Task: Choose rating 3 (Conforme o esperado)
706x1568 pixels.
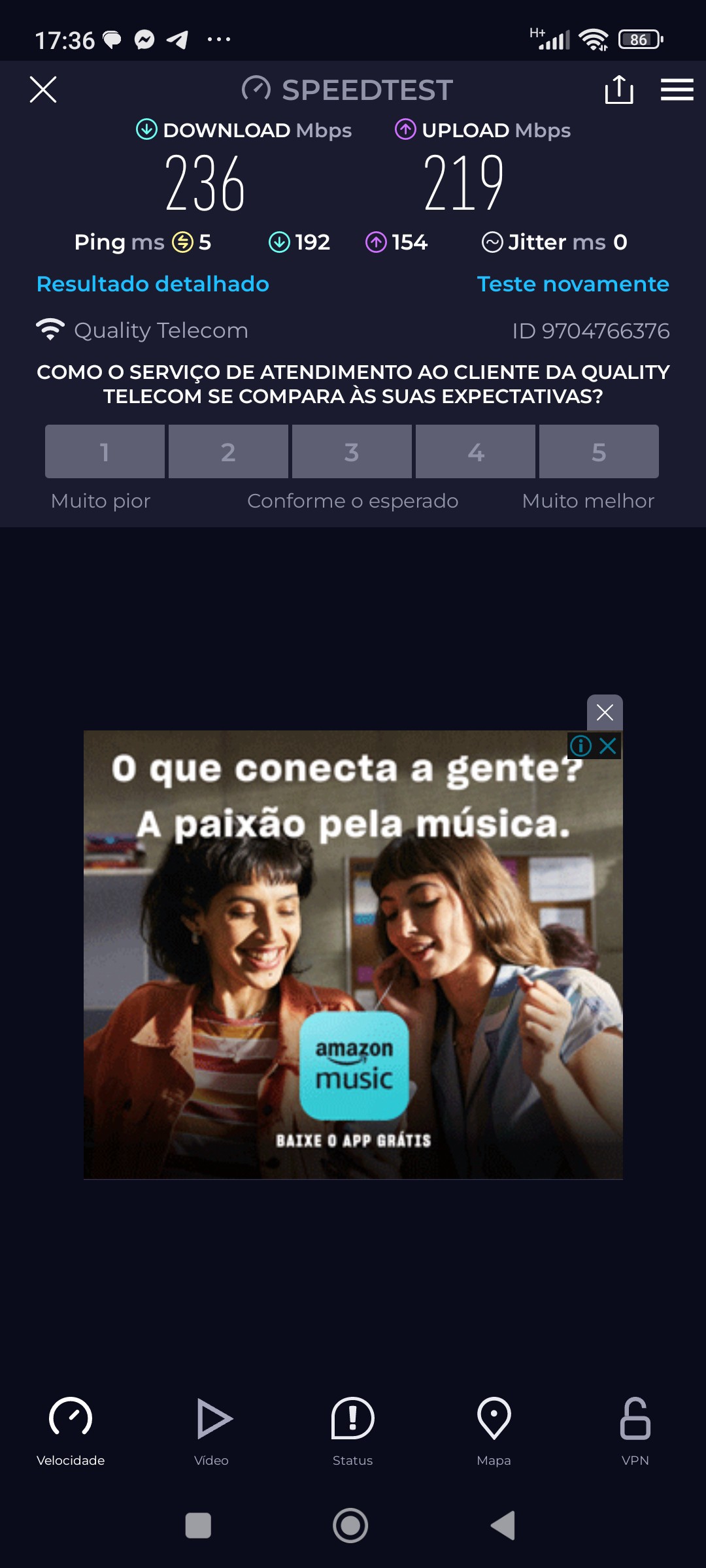Action: pyautogui.click(x=352, y=451)
